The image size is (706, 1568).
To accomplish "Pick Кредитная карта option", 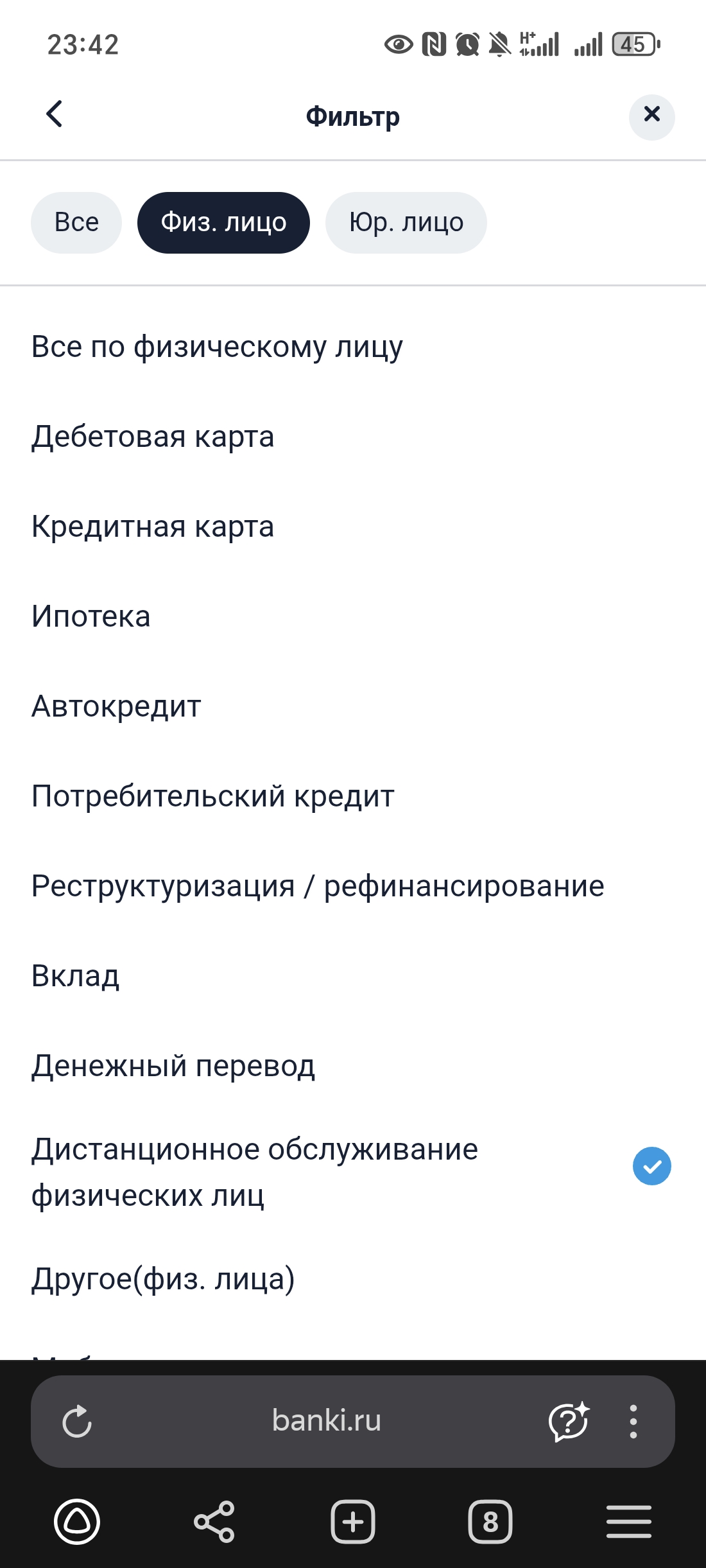I will point(153,527).
